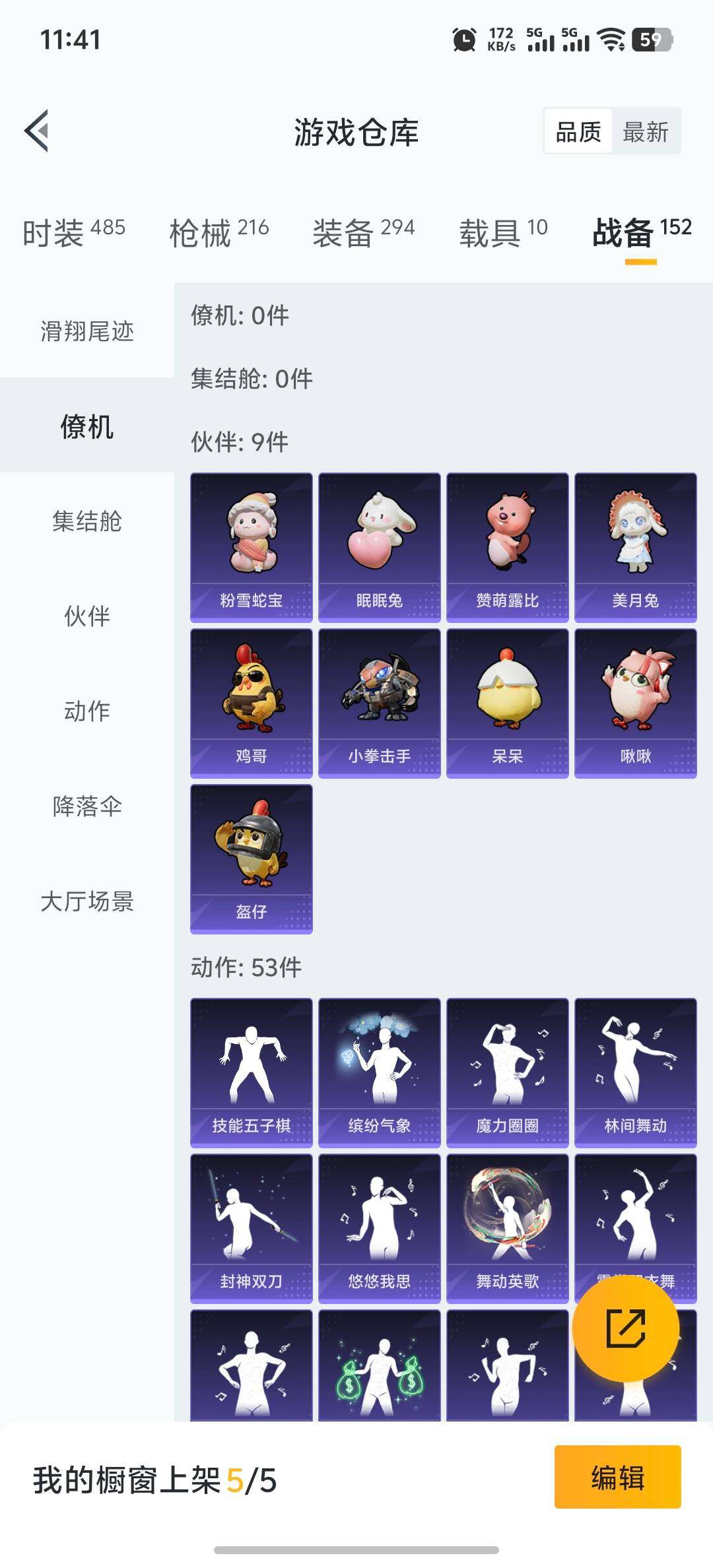View the 技能五子棋 emote

tap(251, 1072)
